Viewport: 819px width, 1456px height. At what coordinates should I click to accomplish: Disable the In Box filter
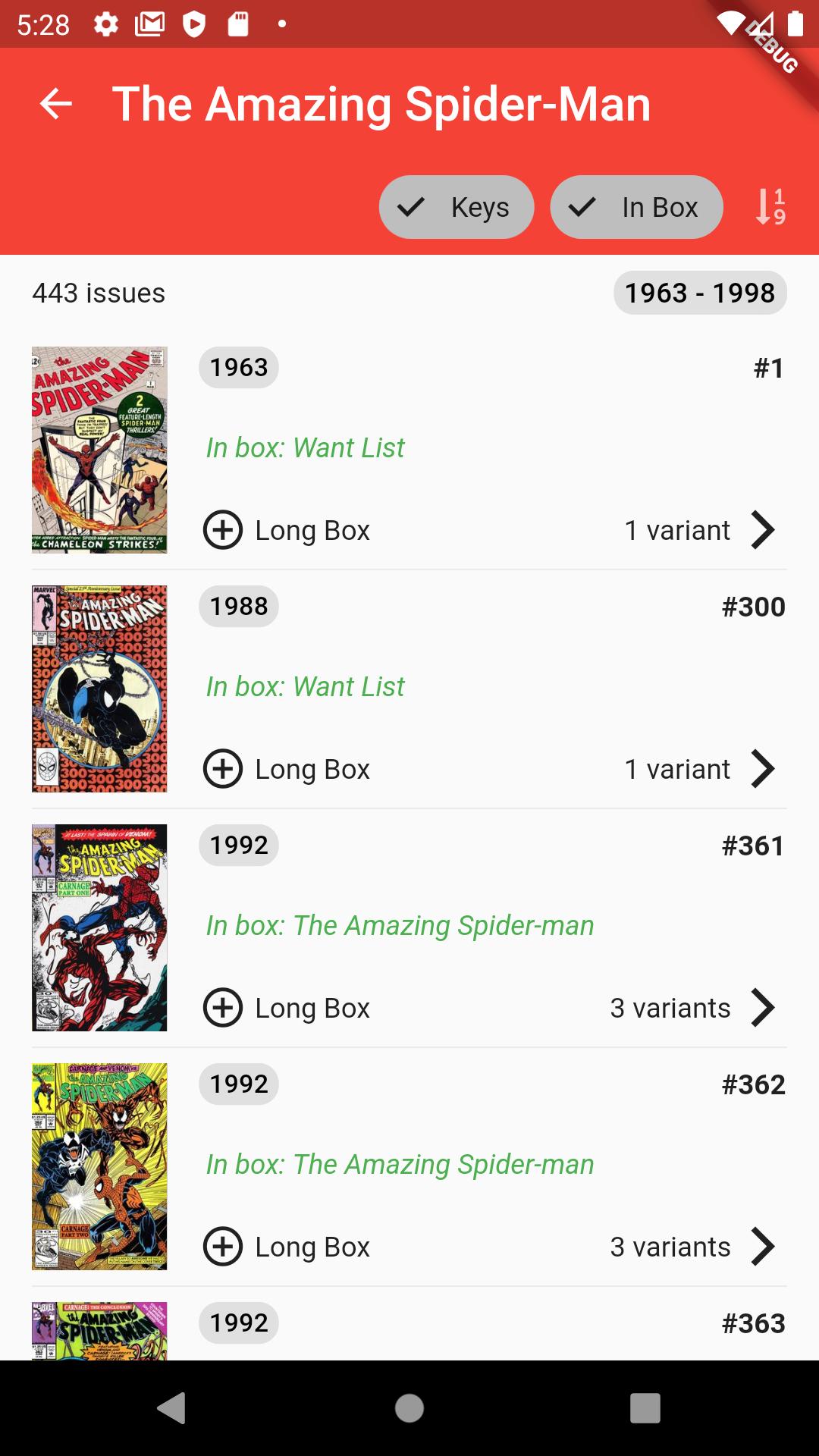click(635, 206)
